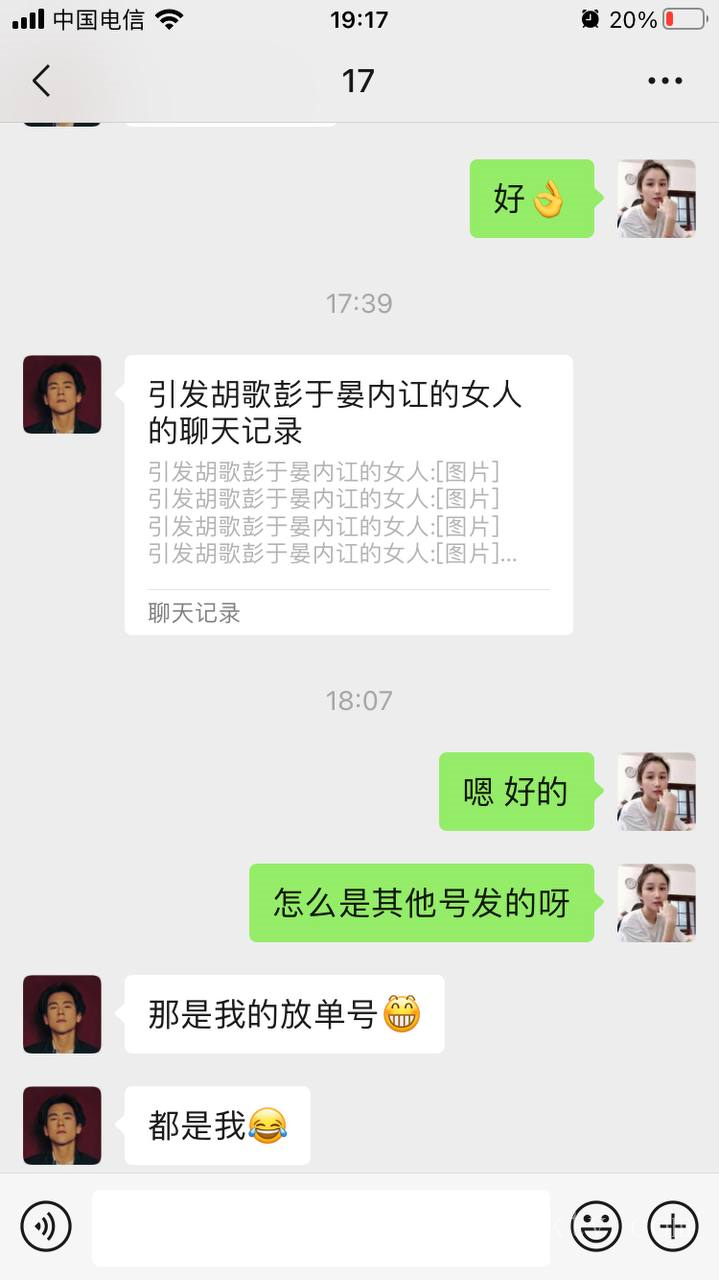Tap the contact avatar beside 都是我
The image size is (719, 1280).
62,1125
